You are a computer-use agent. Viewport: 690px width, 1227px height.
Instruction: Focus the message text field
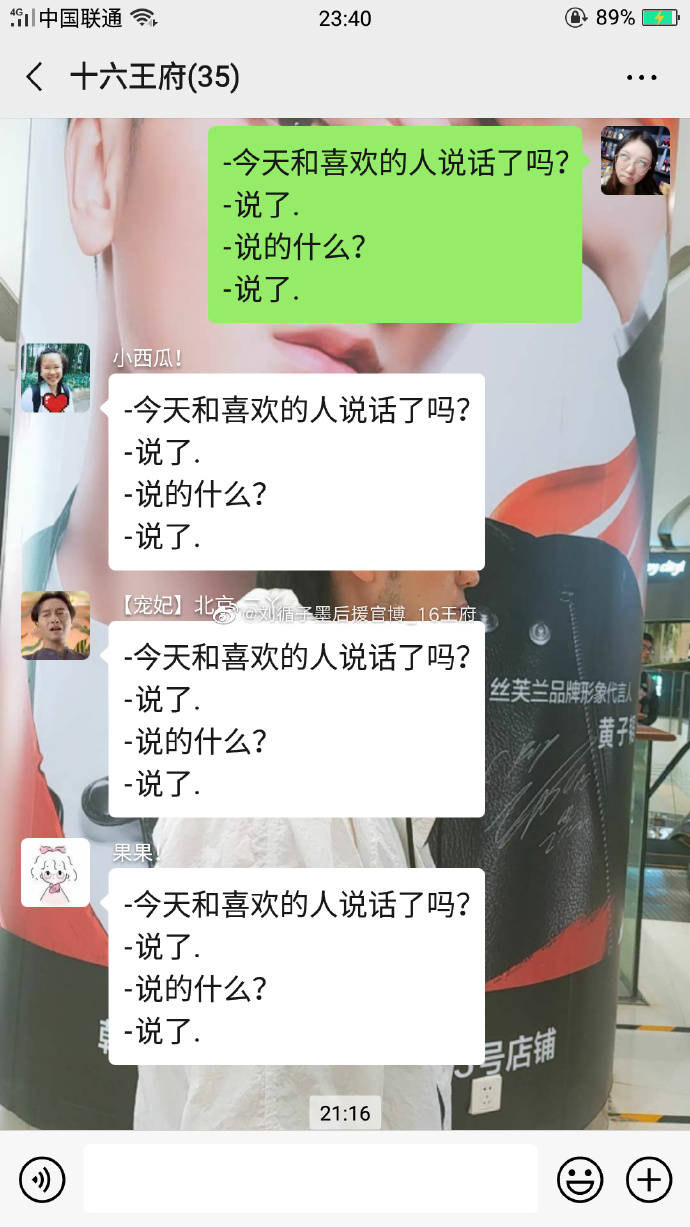coord(310,1179)
